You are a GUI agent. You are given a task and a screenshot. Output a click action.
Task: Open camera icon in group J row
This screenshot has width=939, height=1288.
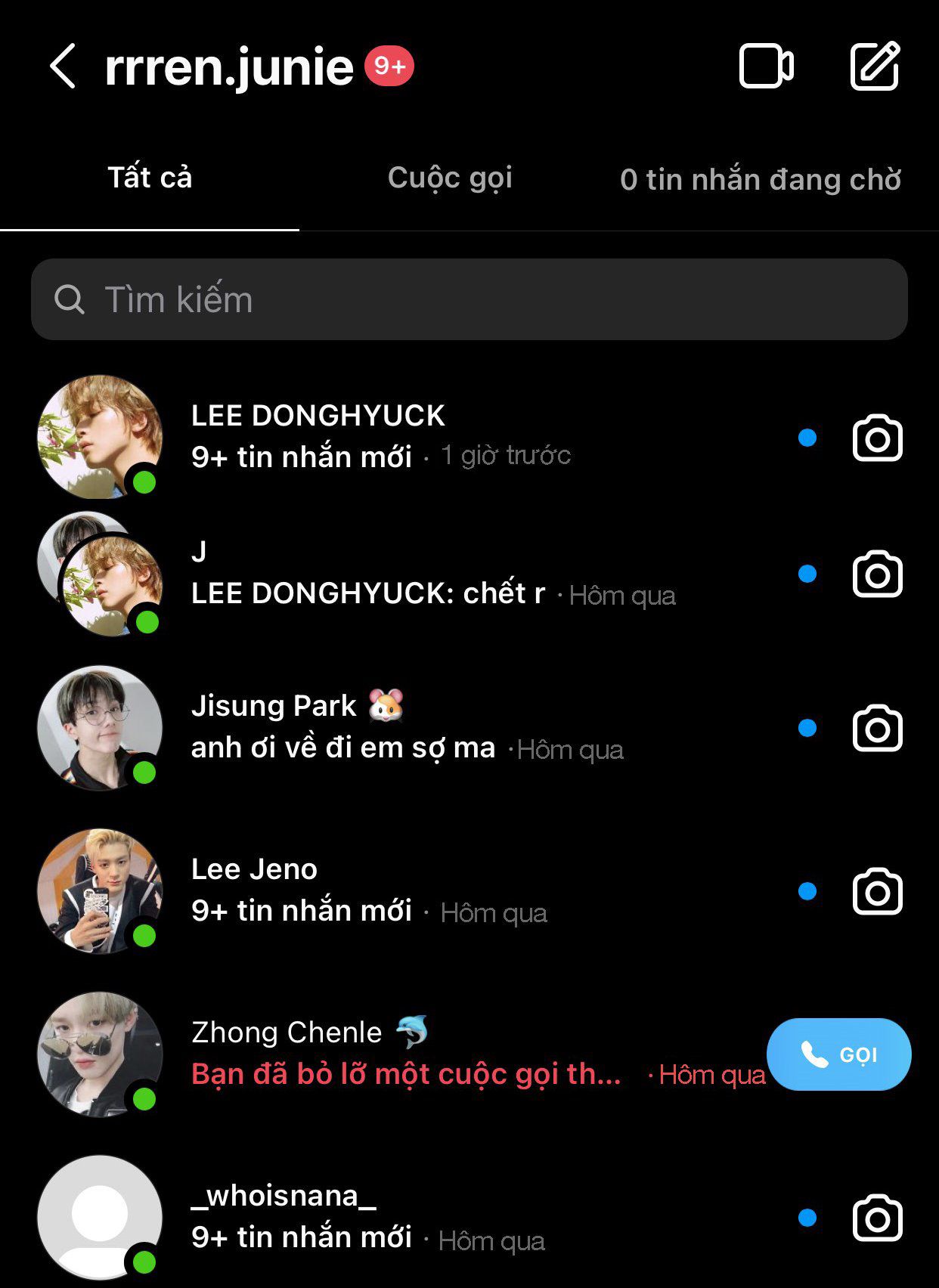click(877, 574)
